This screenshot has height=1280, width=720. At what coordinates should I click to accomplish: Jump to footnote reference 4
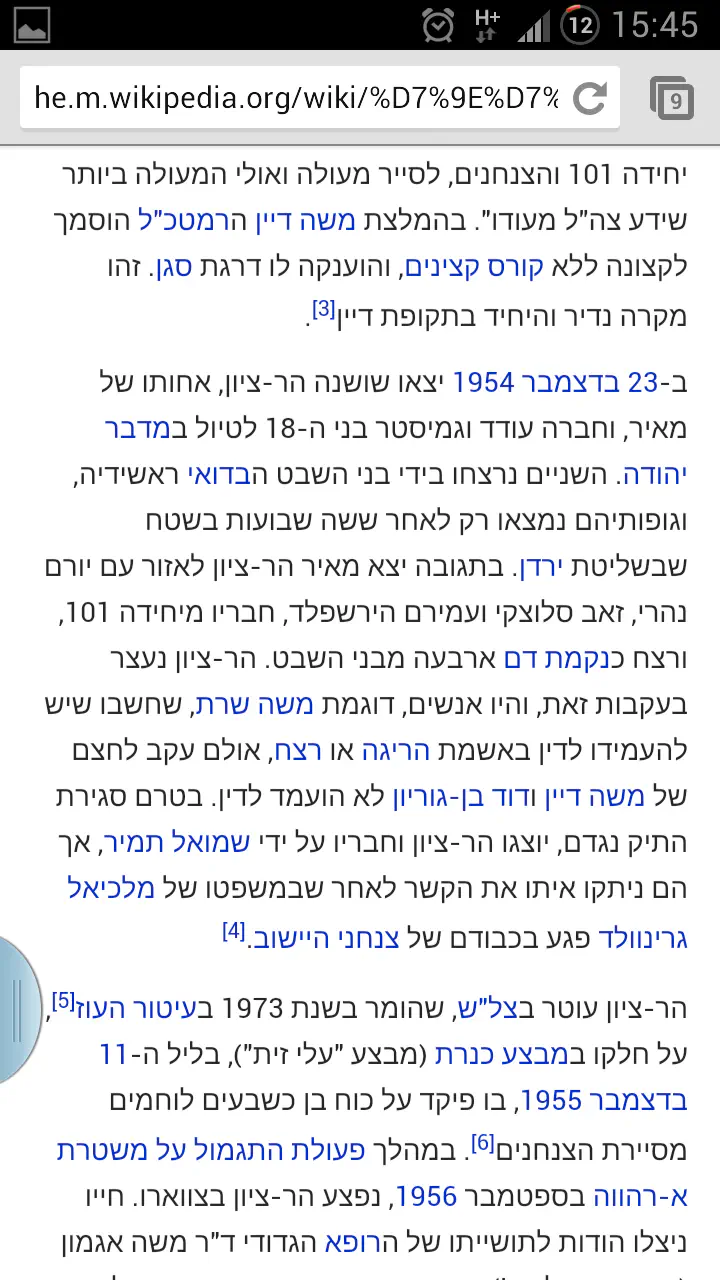[x=233, y=933]
